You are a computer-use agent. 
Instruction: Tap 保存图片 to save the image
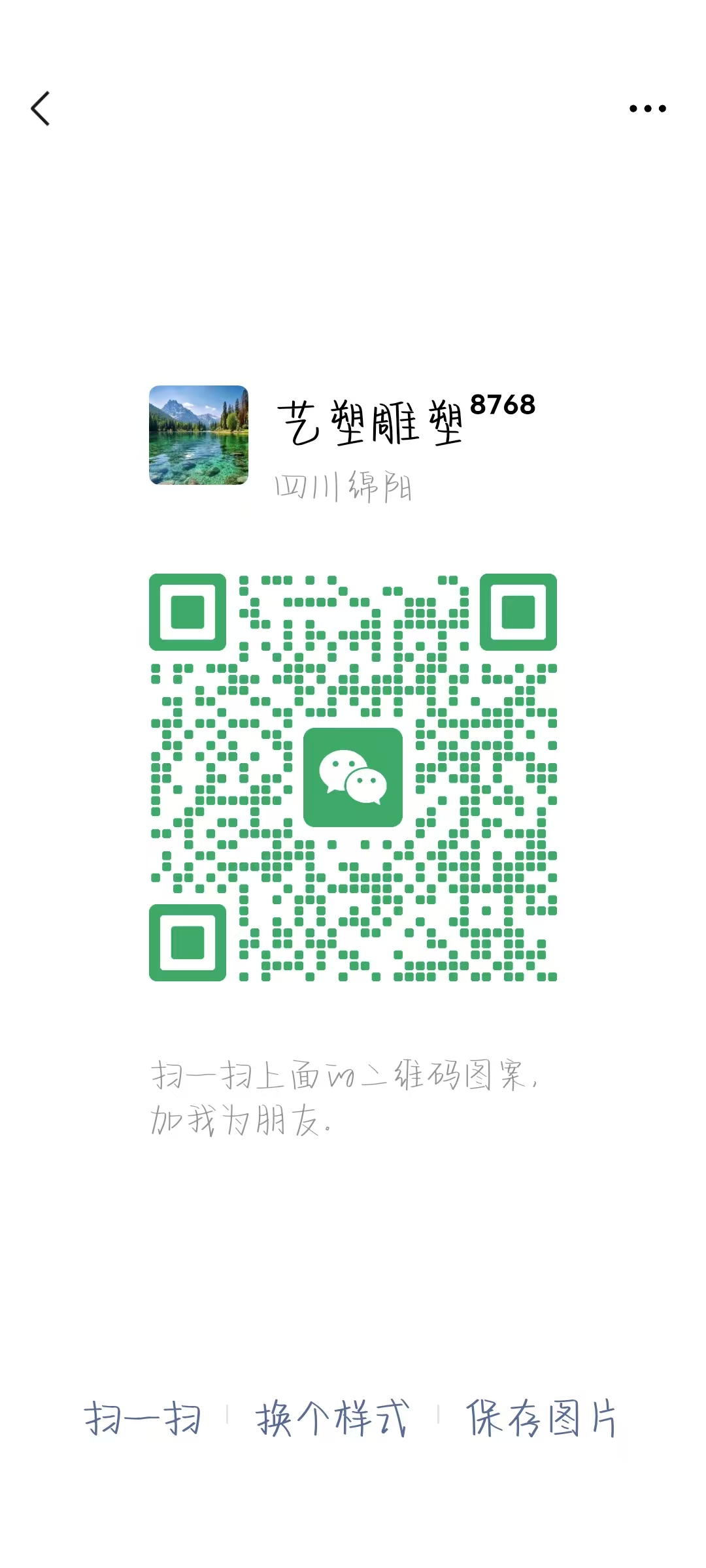click(x=541, y=1418)
